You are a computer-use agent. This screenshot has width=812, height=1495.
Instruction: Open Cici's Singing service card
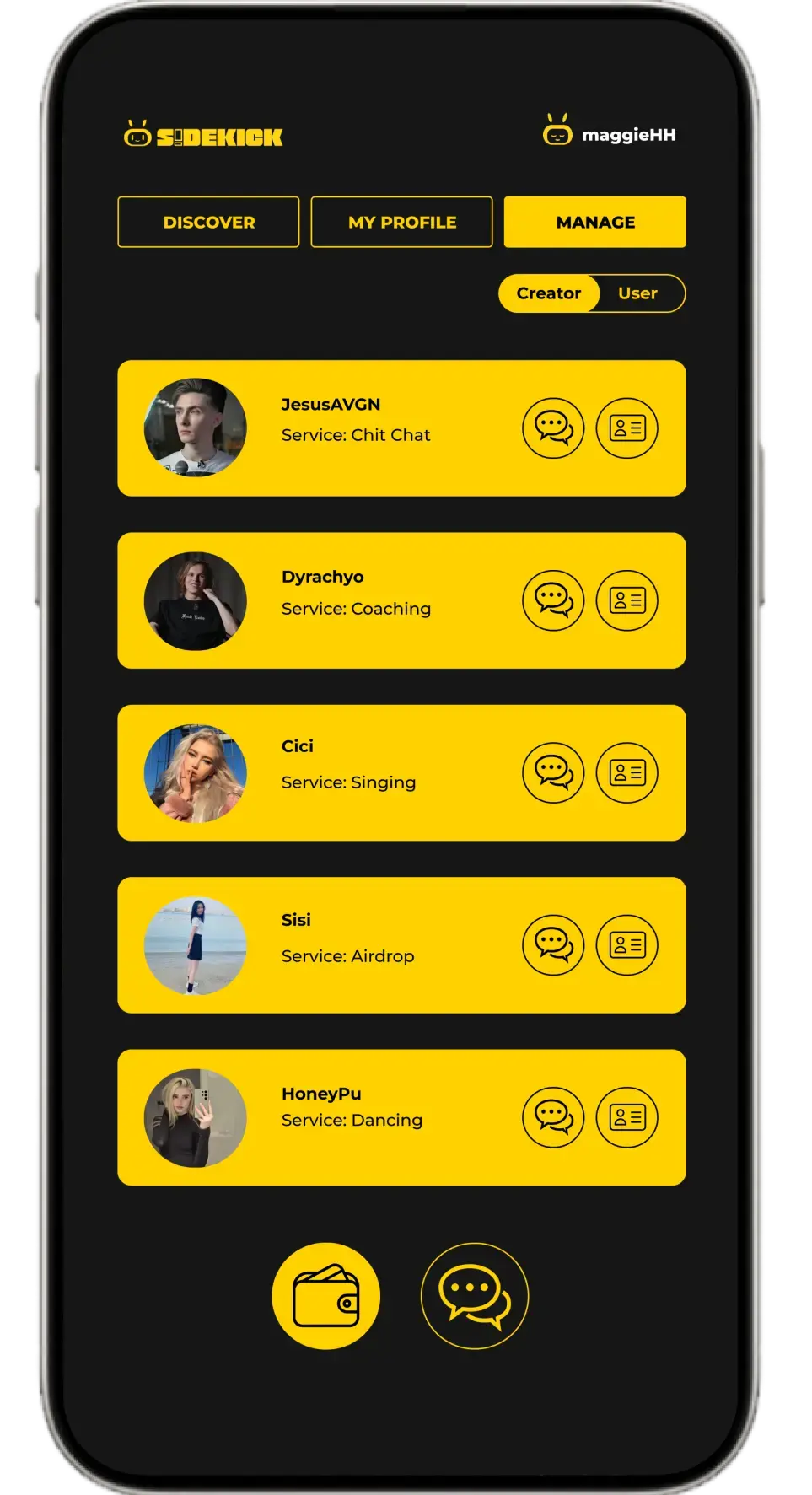[379, 772]
